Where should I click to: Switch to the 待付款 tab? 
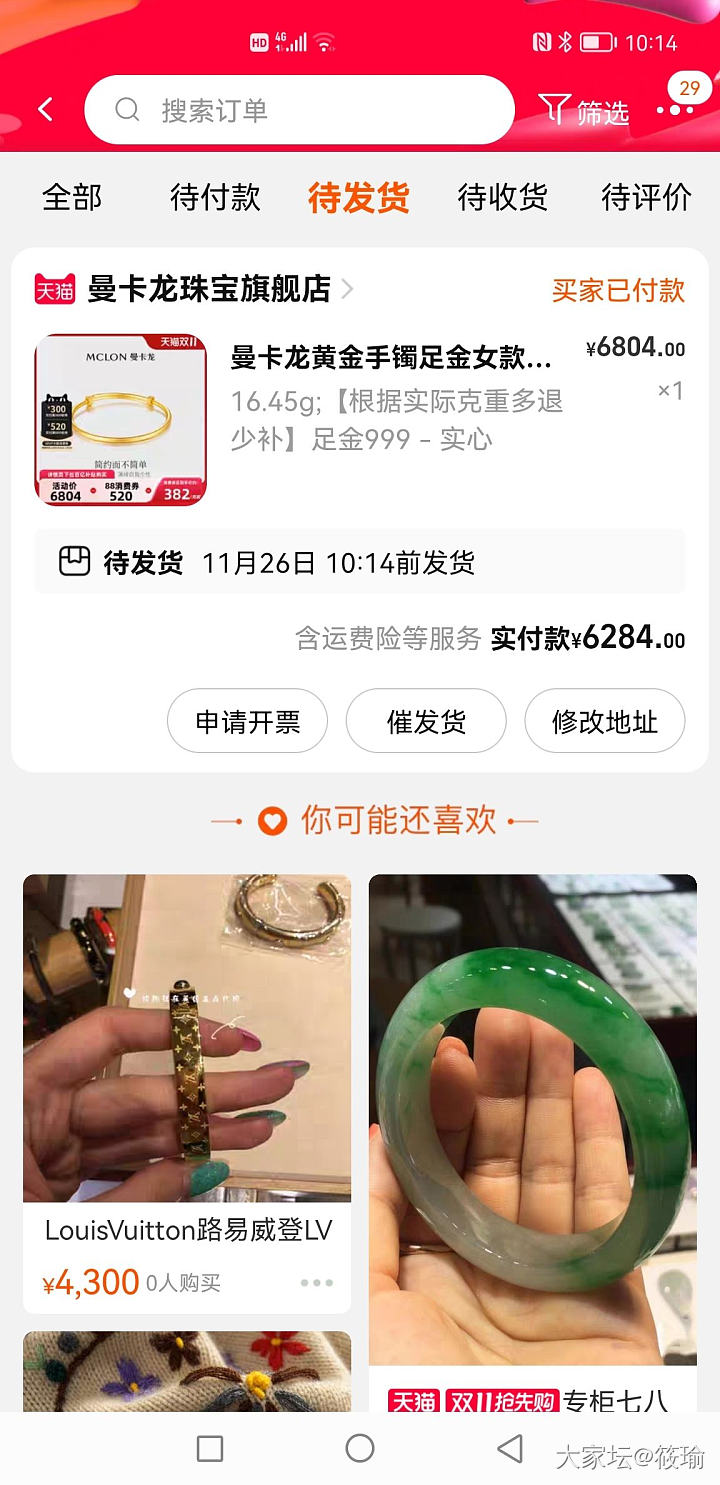tap(215, 198)
